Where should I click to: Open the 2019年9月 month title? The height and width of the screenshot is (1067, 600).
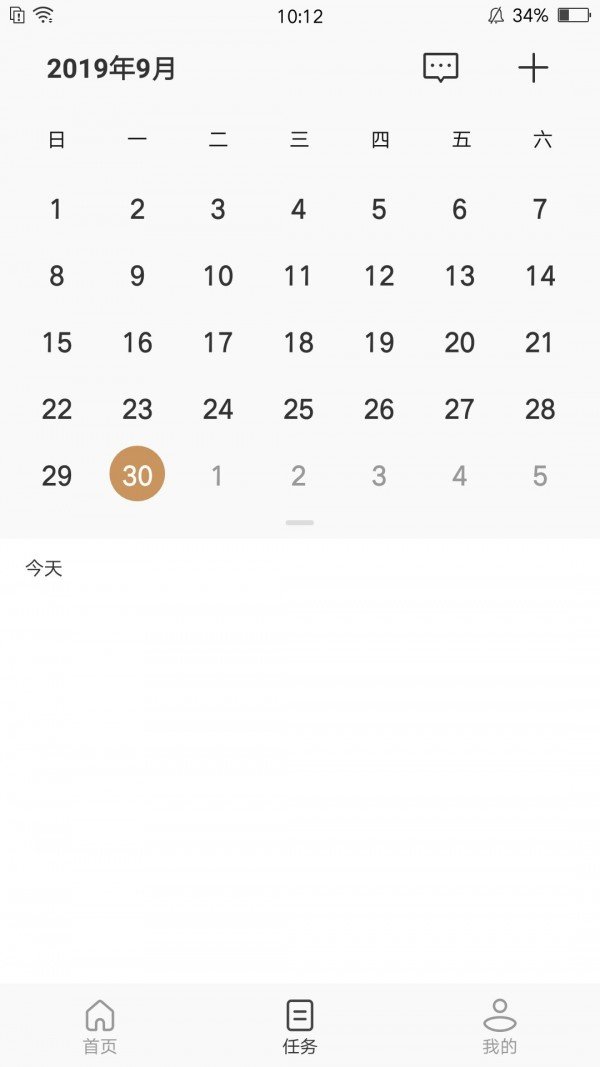pyautogui.click(x=111, y=69)
